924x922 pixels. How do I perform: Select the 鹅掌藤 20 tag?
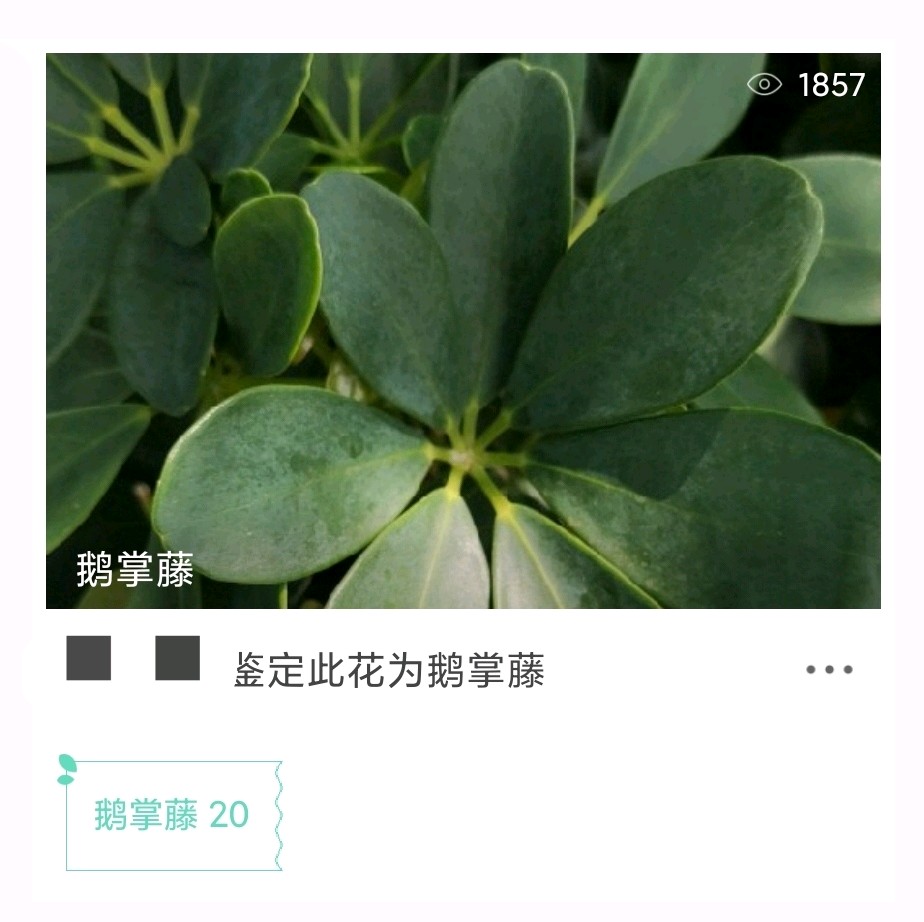tap(171, 815)
